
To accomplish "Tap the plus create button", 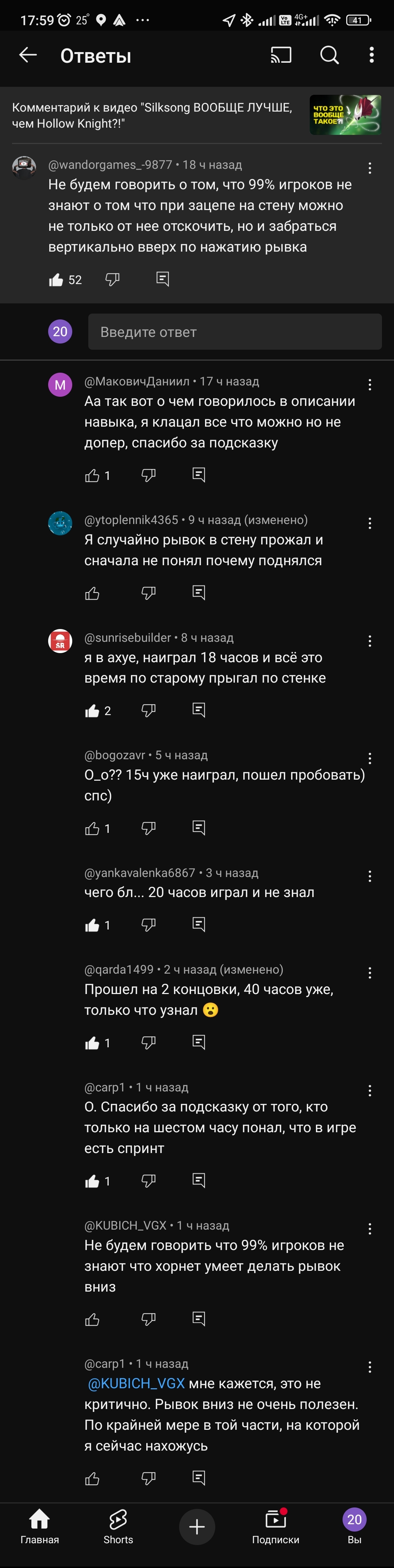I will point(197,1526).
